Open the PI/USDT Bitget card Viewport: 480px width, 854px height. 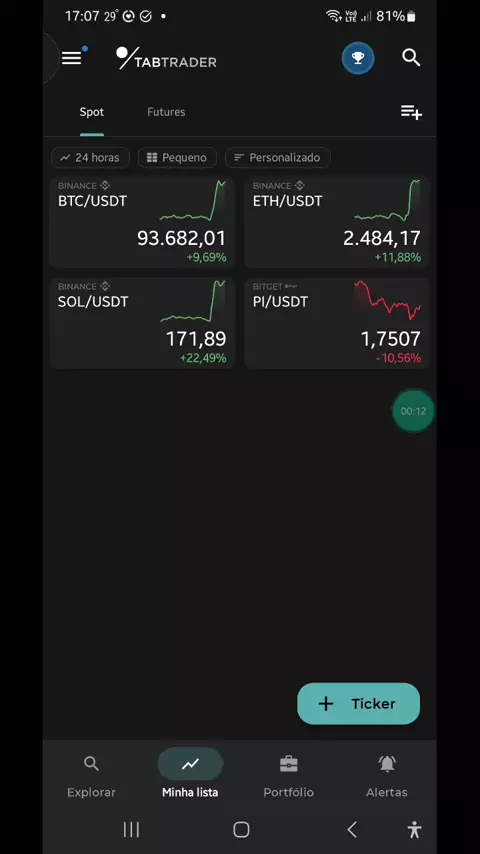click(x=337, y=324)
